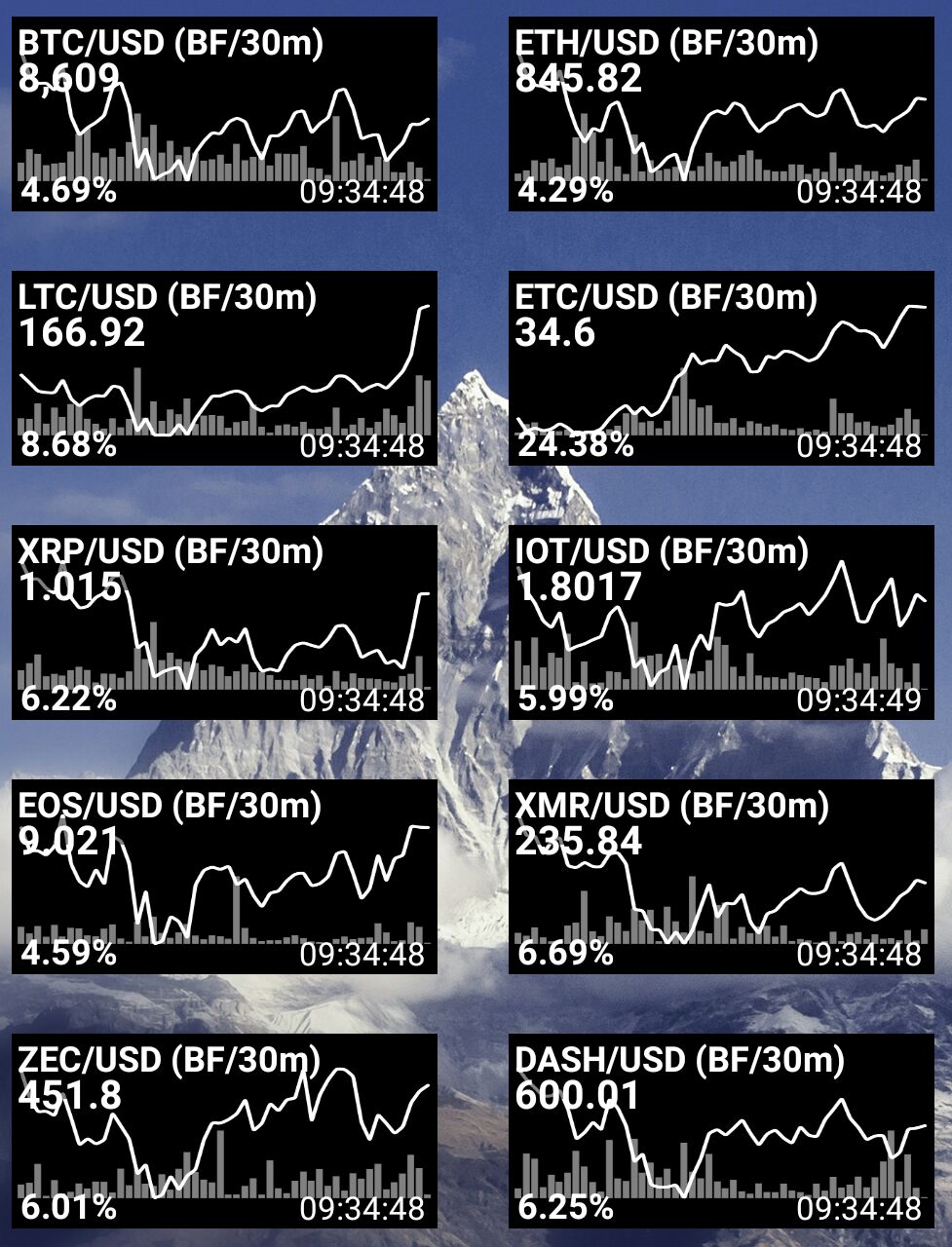
Task: Open the BTC/USD ticker widget
Action: 224,114
